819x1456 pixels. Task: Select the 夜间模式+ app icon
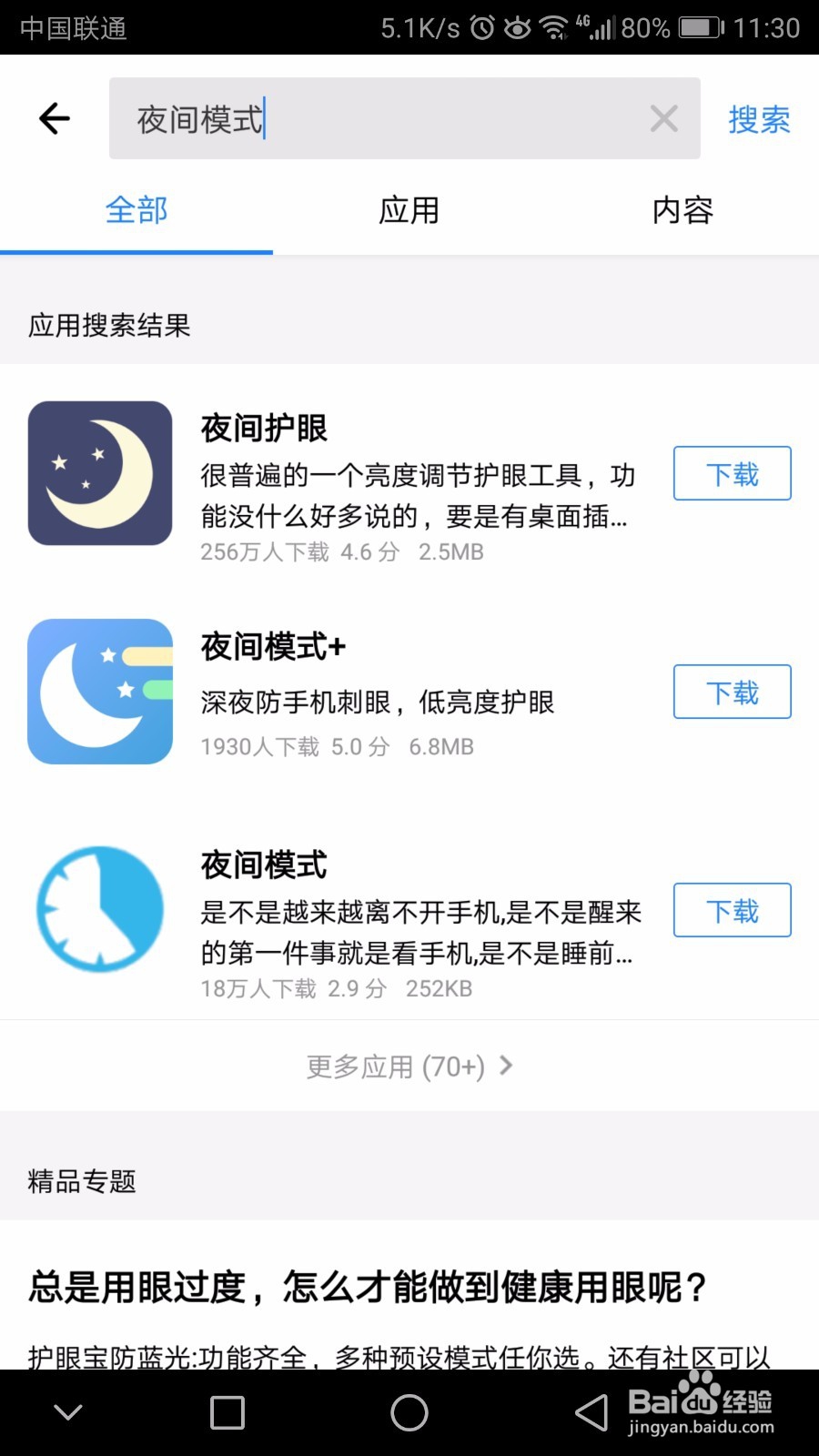(99, 692)
